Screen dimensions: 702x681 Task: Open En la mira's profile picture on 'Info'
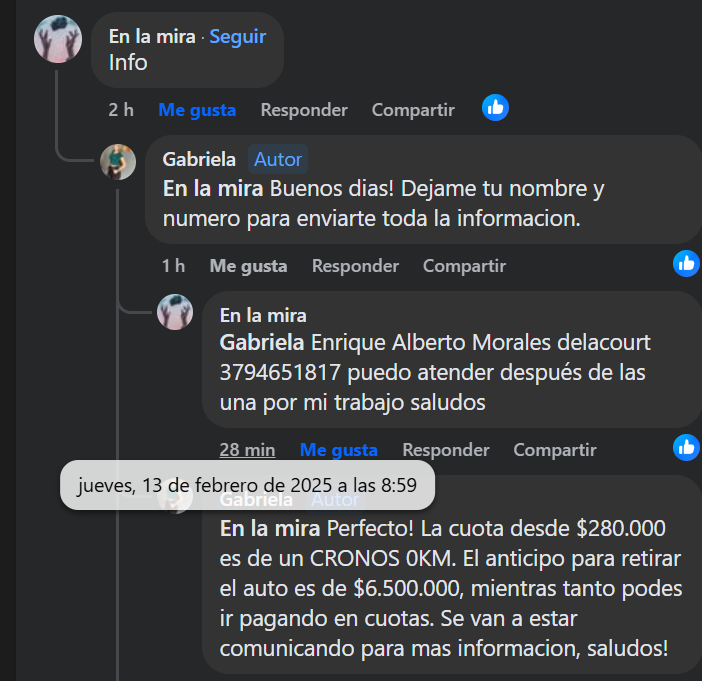pyautogui.click(x=58, y=39)
